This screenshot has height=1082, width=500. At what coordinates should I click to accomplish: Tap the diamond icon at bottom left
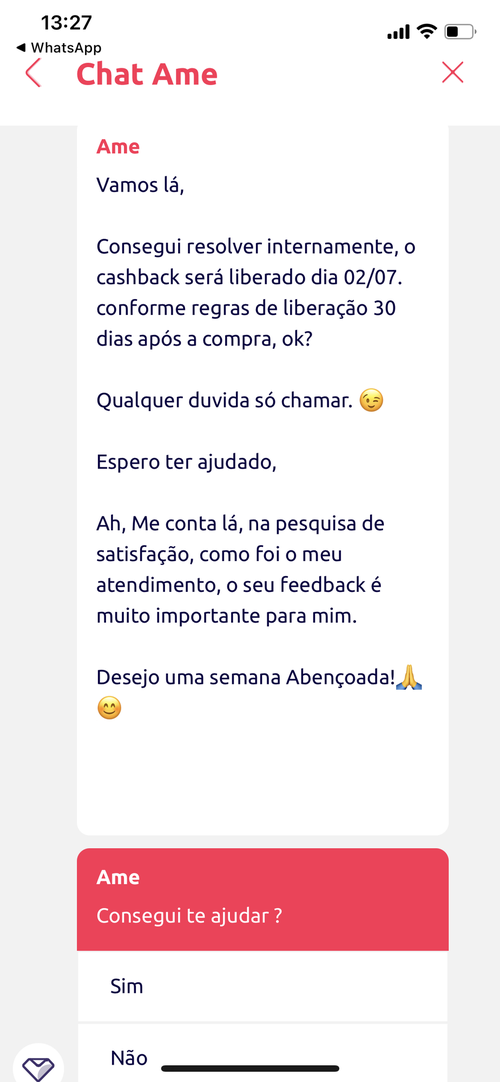pyautogui.click(x=38, y=1066)
